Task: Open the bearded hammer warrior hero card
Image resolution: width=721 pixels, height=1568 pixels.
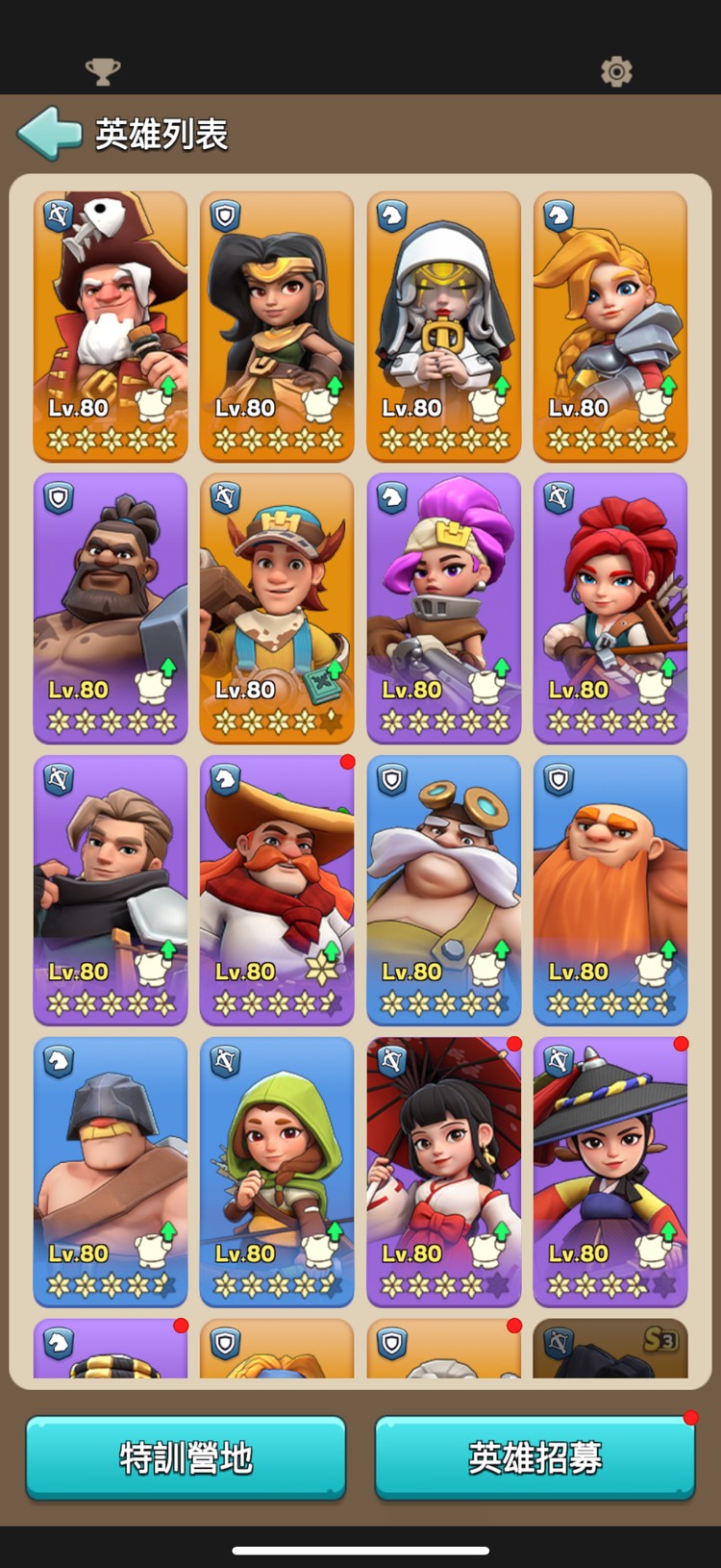Action: [x=111, y=608]
